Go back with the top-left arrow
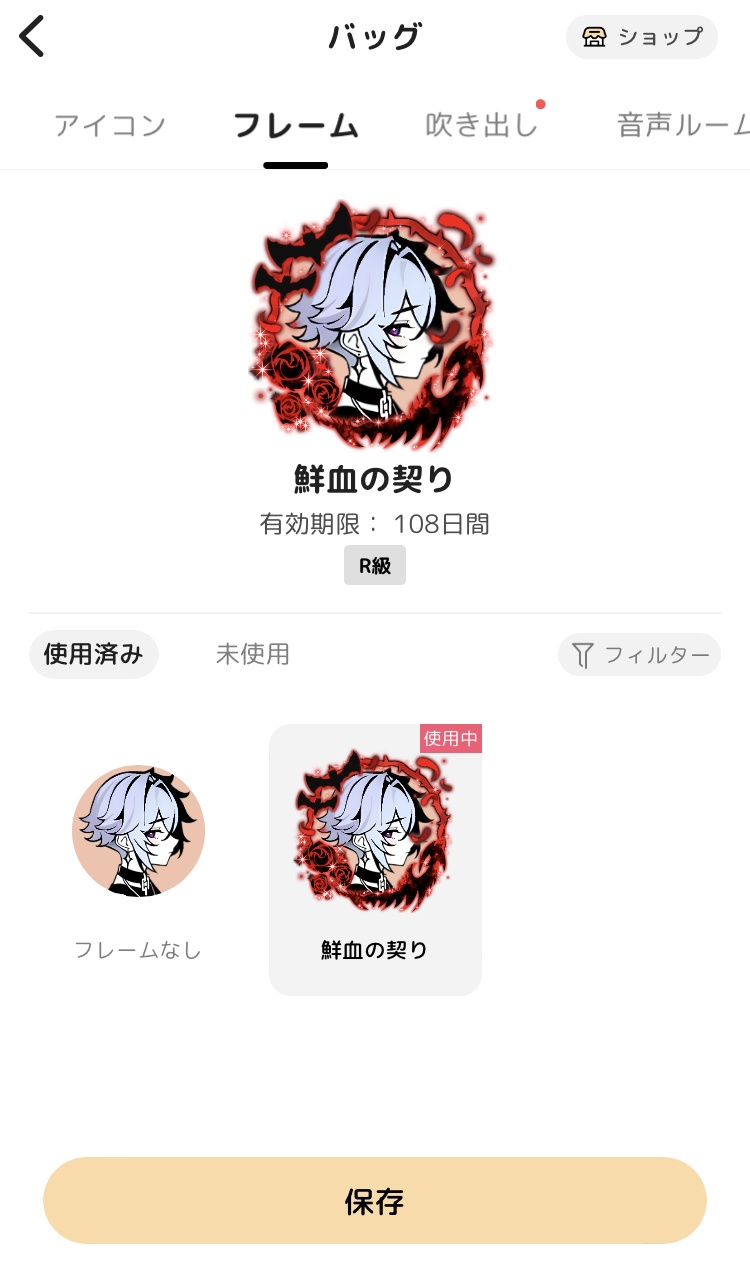750x1287 pixels. (32, 37)
